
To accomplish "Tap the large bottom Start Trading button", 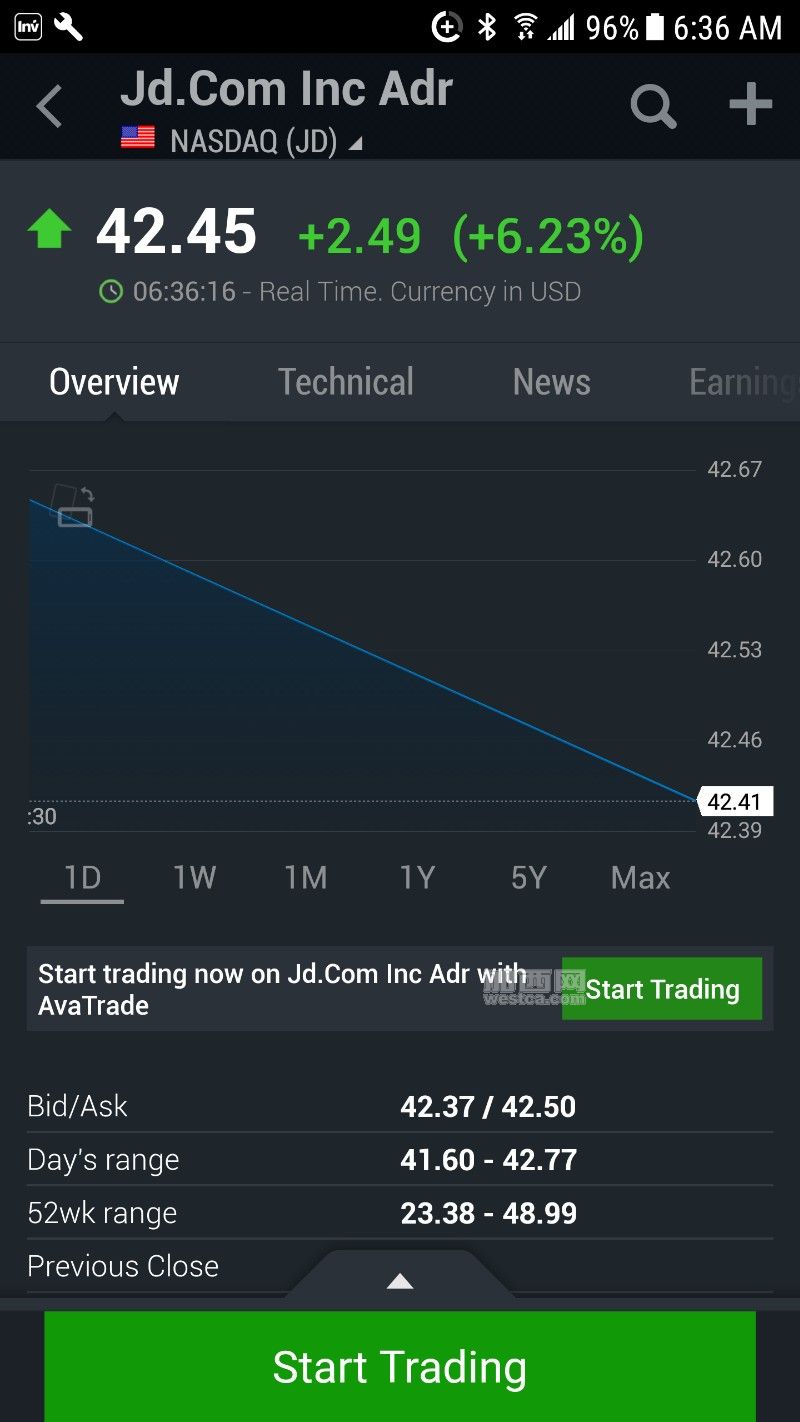I will point(400,1367).
